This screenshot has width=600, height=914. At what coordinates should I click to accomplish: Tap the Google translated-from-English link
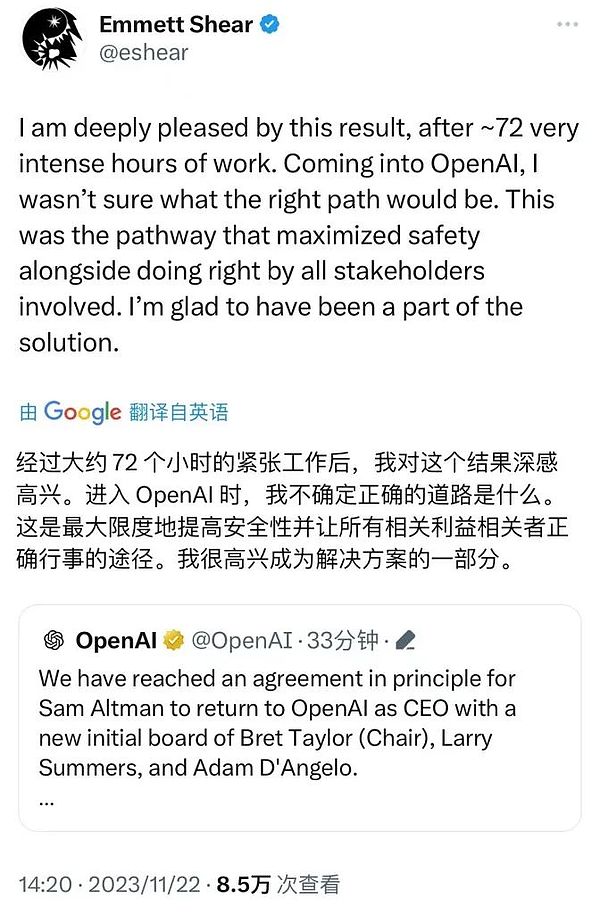(x=124, y=411)
